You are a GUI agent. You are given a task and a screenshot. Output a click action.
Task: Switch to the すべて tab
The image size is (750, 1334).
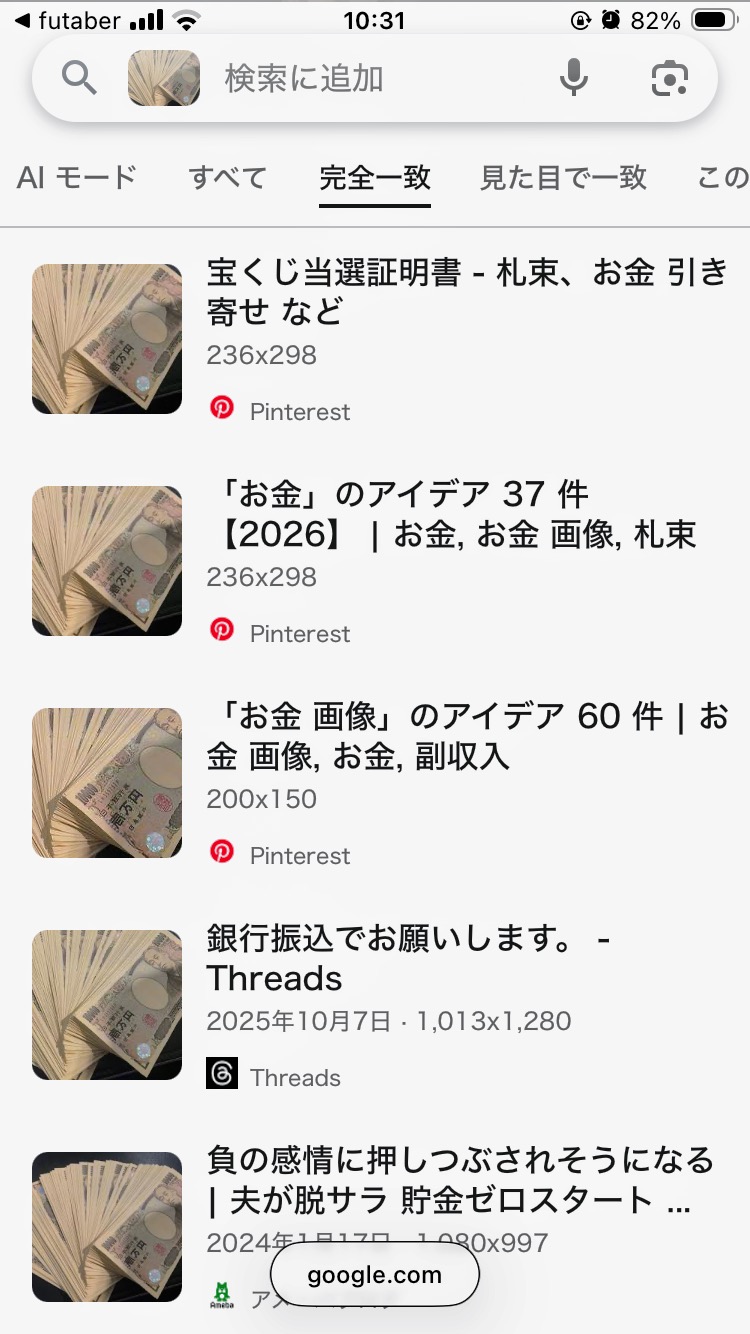pyautogui.click(x=228, y=178)
